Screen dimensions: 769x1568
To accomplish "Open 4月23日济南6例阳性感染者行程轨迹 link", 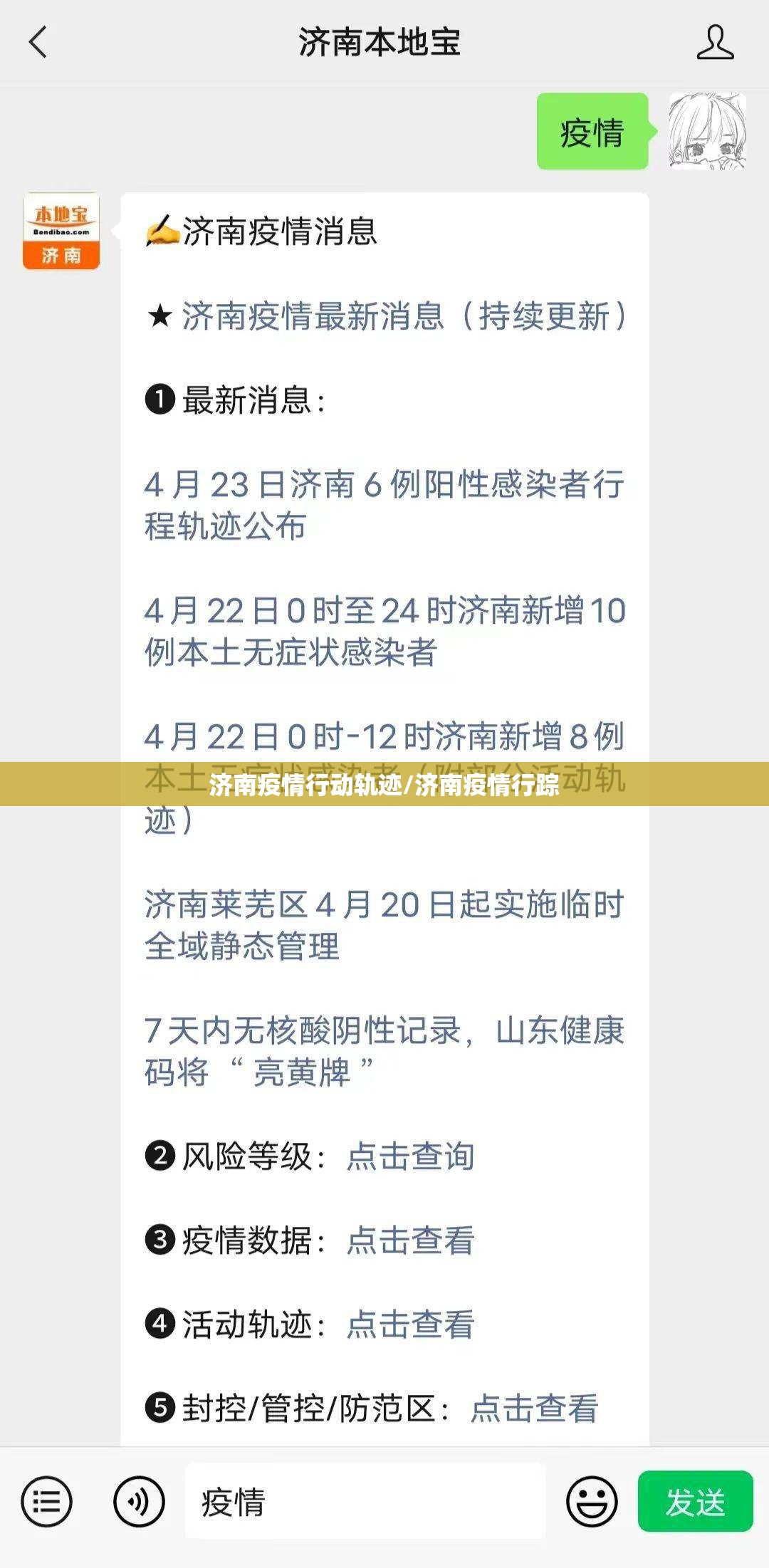I will click(x=384, y=506).
